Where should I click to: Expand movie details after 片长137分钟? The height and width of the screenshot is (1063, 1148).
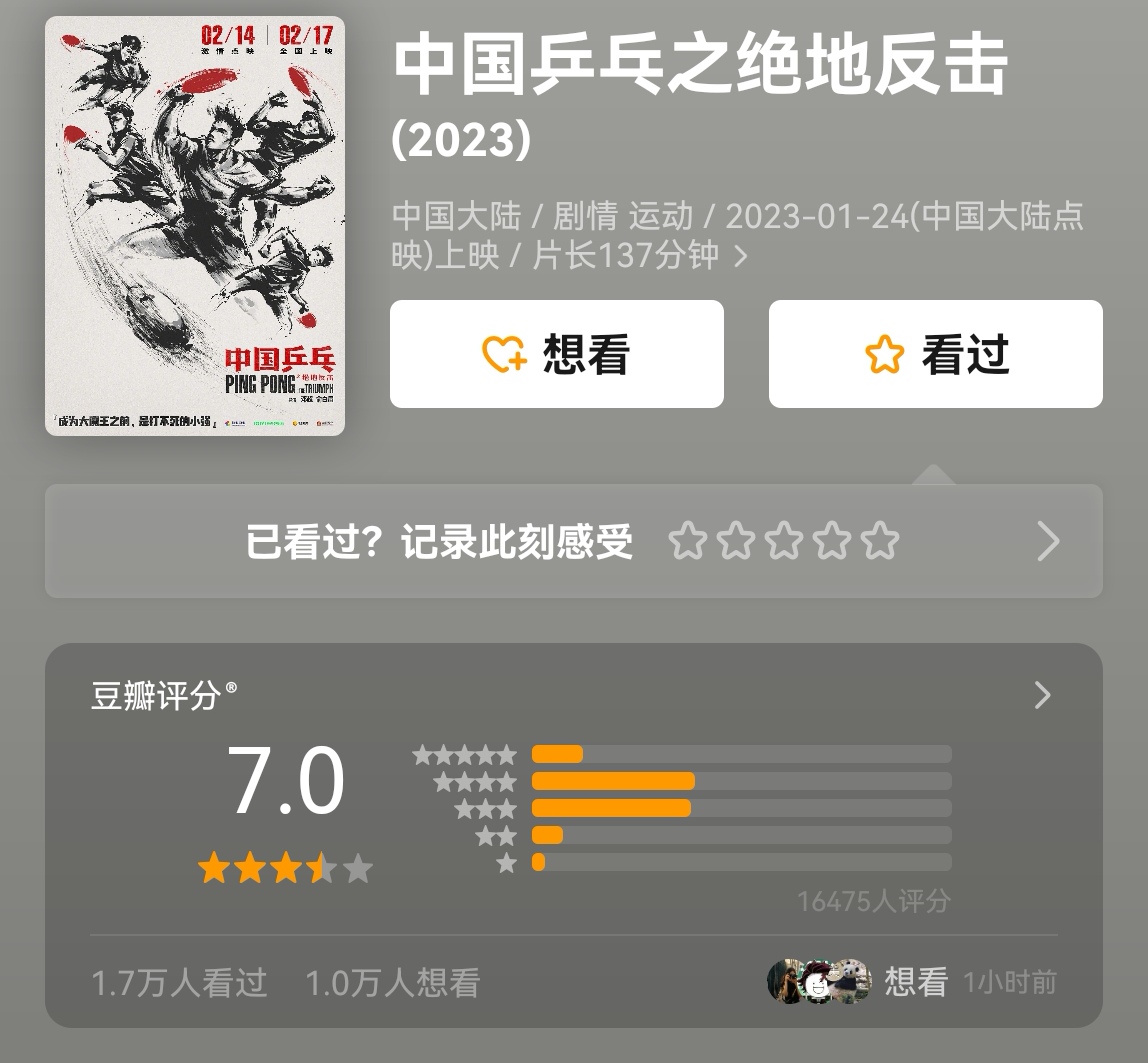(x=741, y=257)
